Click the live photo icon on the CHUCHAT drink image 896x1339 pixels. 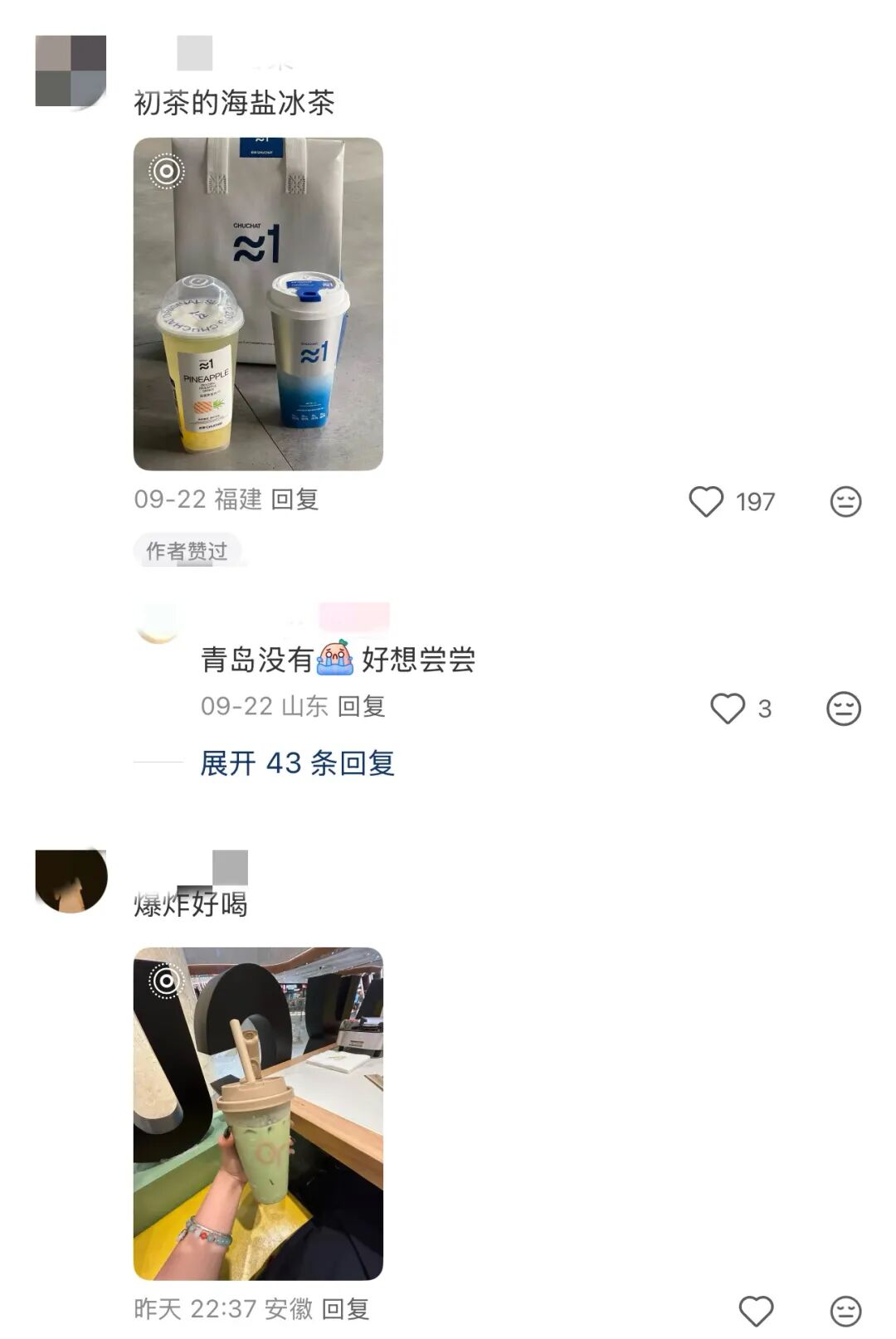[166, 172]
